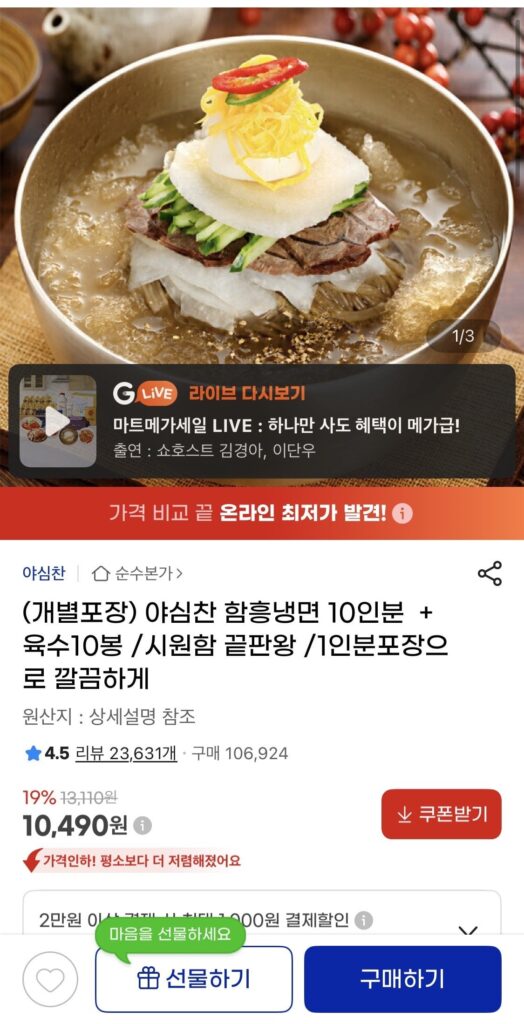The width and height of the screenshot is (524, 1024).
Task: Open the 리뷰 23,631개 reviews link
Action: tap(126, 754)
